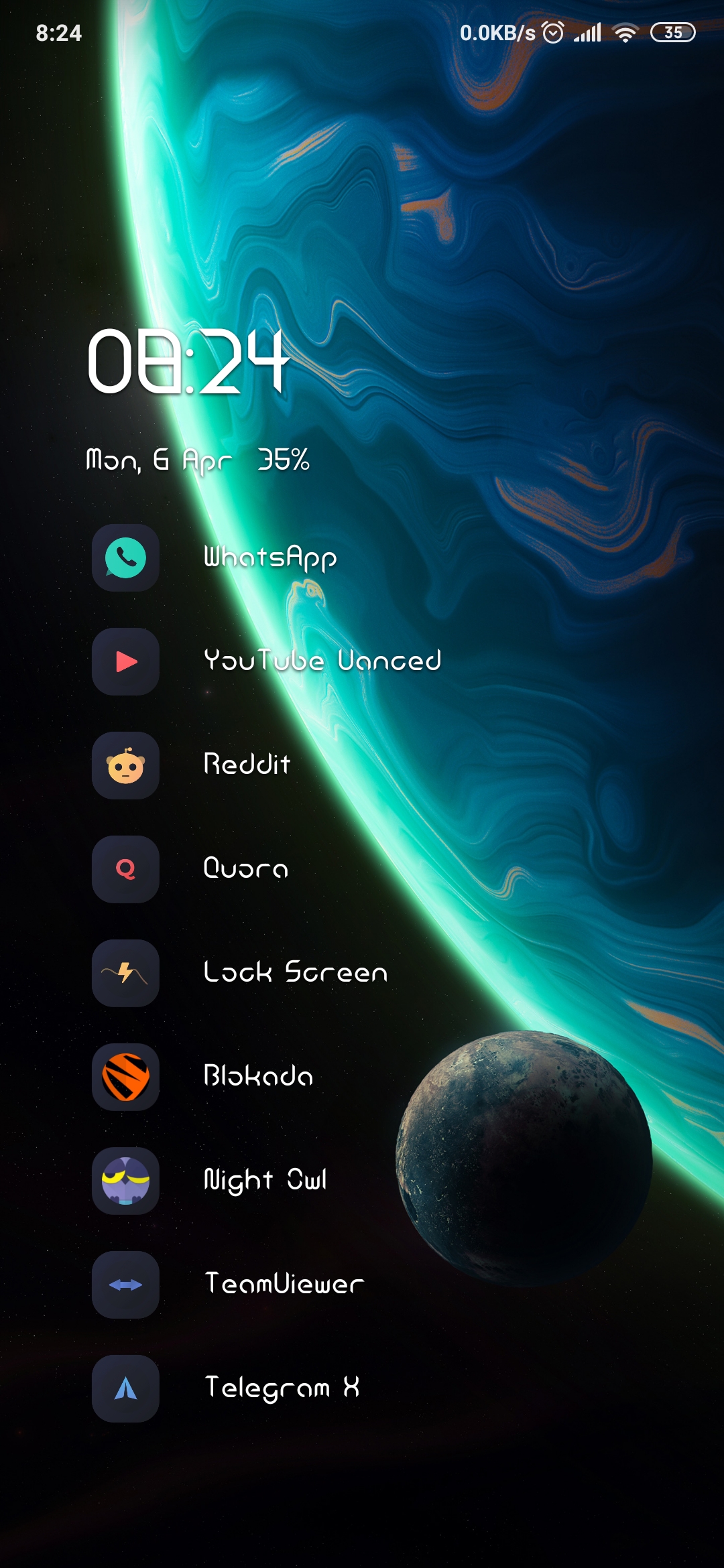Image resolution: width=724 pixels, height=1568 pixels.
Task: Select the Lock Screen lightning bolt icon
Action: (x=125, y=974)
